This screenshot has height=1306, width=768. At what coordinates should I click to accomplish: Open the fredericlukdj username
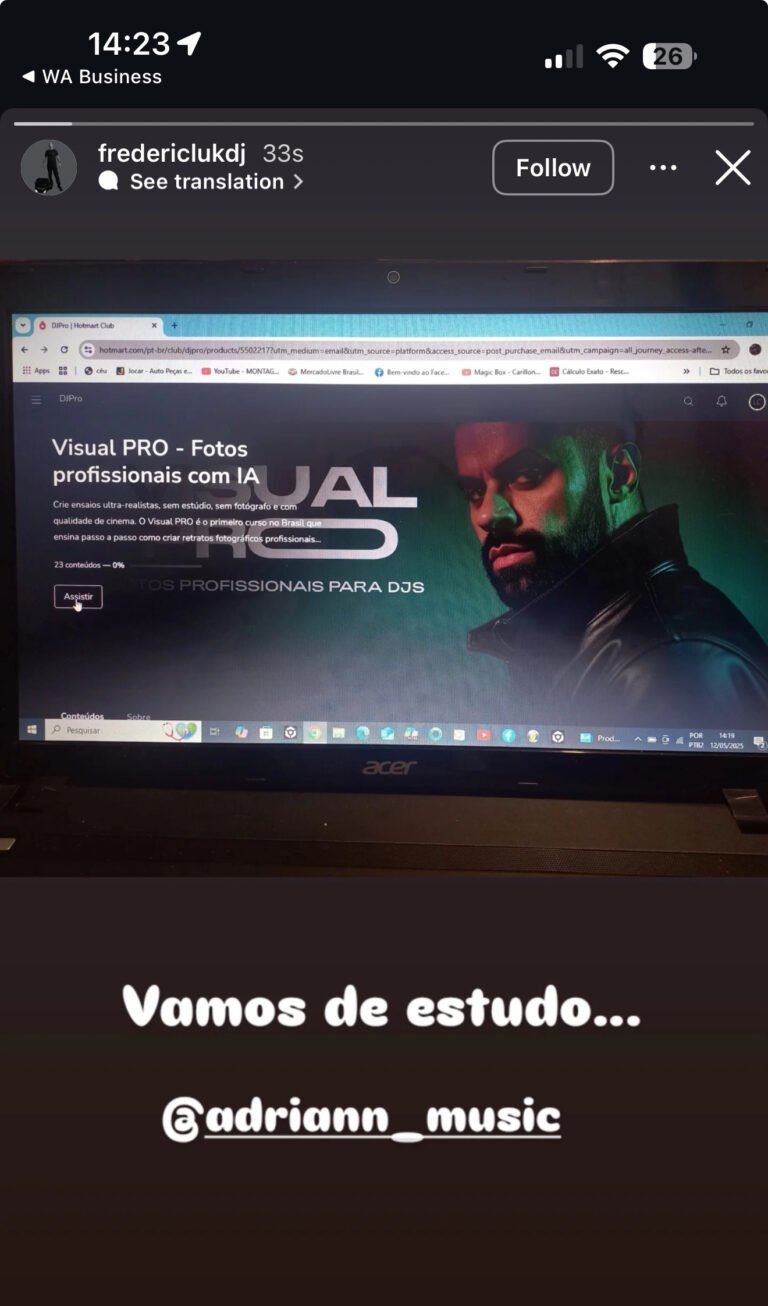point(171,153)
